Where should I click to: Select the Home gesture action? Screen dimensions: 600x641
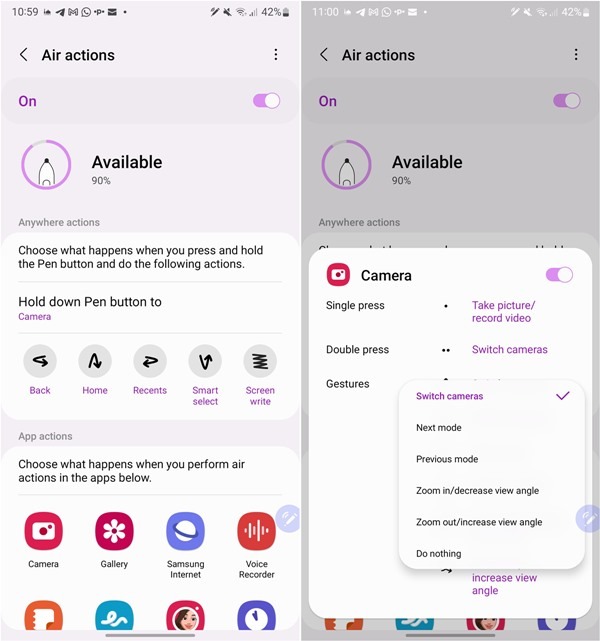click(x=95, y=361)
